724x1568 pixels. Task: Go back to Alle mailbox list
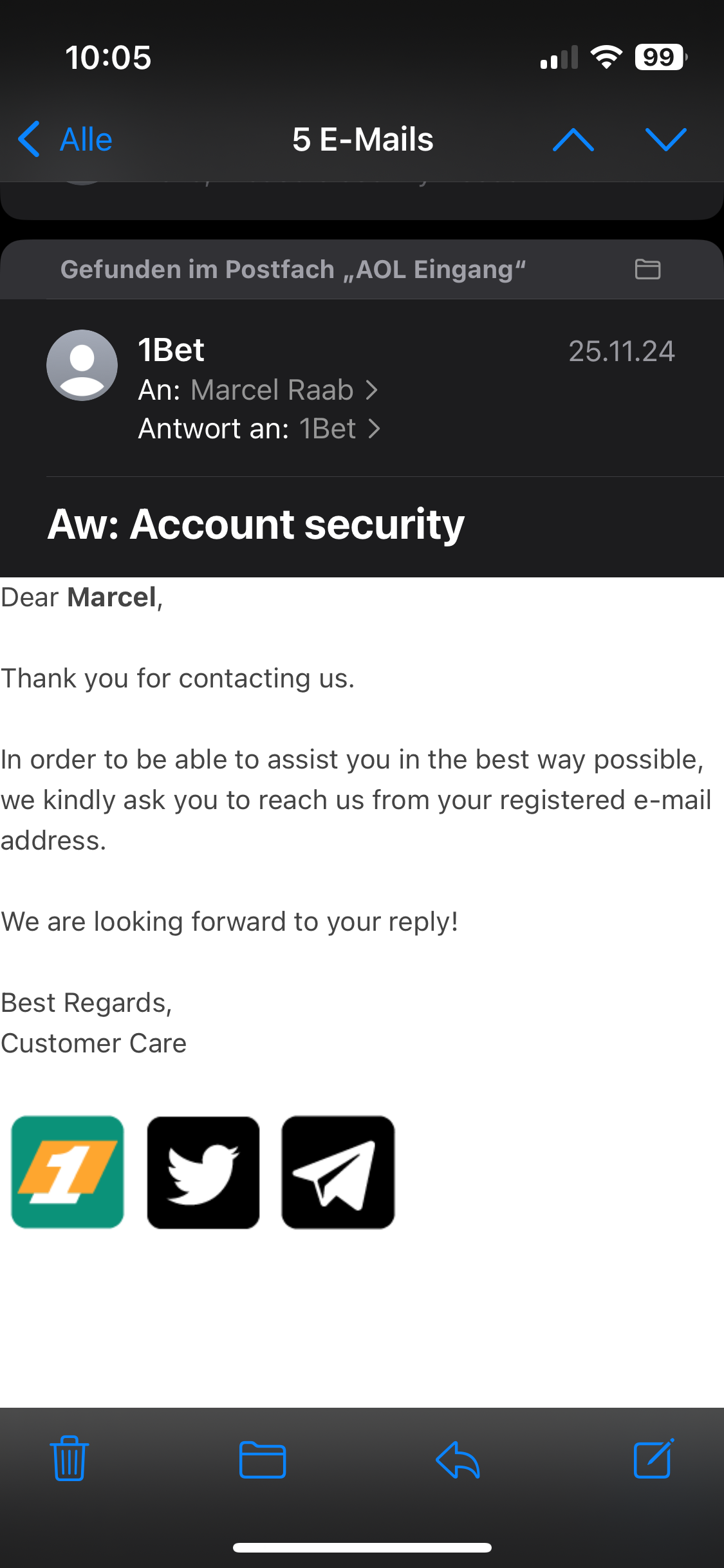tap(65, 139)
